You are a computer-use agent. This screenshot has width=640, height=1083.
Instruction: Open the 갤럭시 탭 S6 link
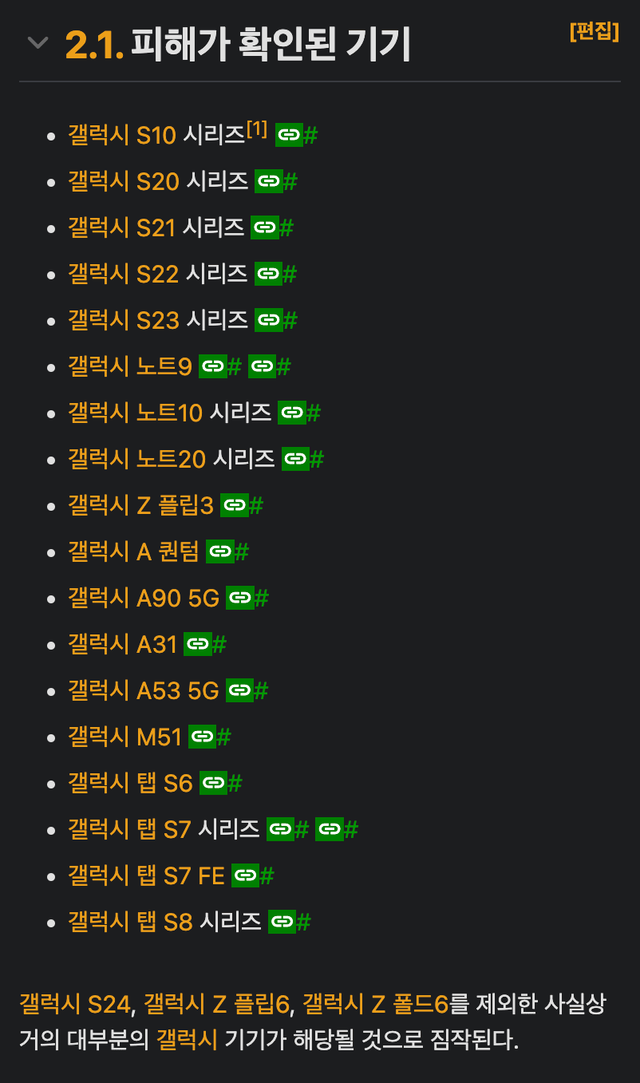pyautogui.click(x=129, y=783)
